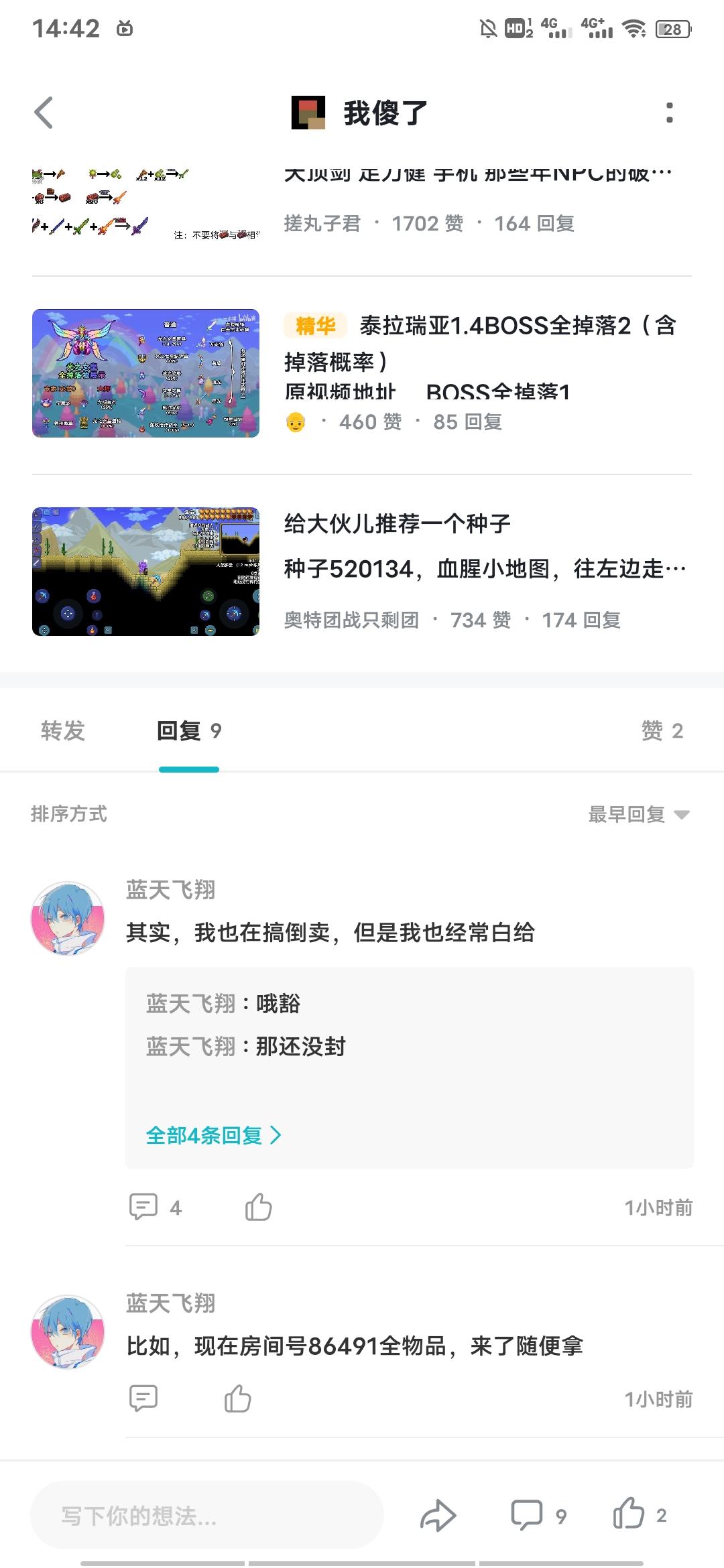Screen dimensions: 724x1568
Task: Open the 最早回复 sort dropdown
Action: 638,814
